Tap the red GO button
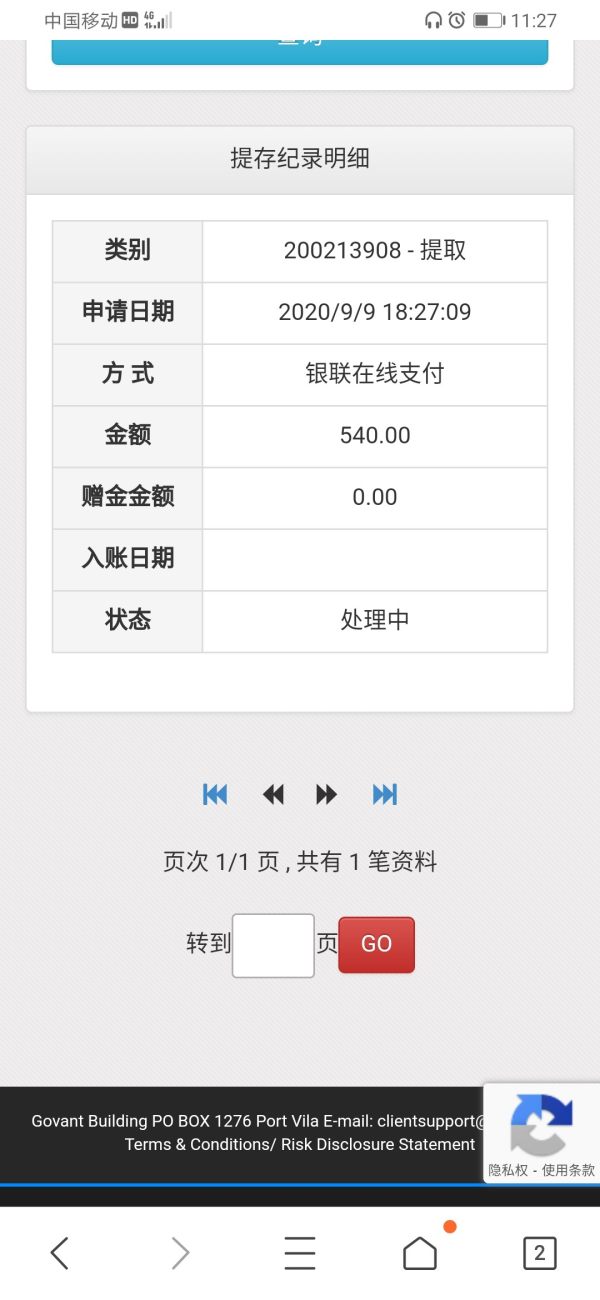This screenshot has width=600, height=1300. click(x=376, y=944)
